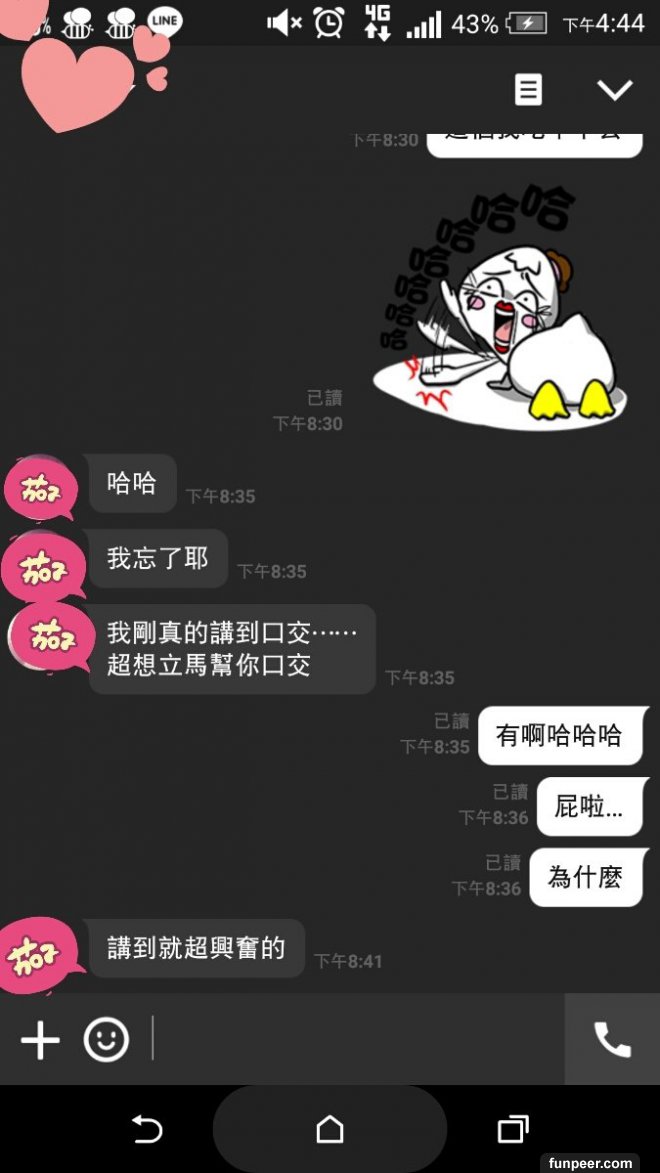
Task: Open the notes icon in the chat header
Action: (528, 90)
